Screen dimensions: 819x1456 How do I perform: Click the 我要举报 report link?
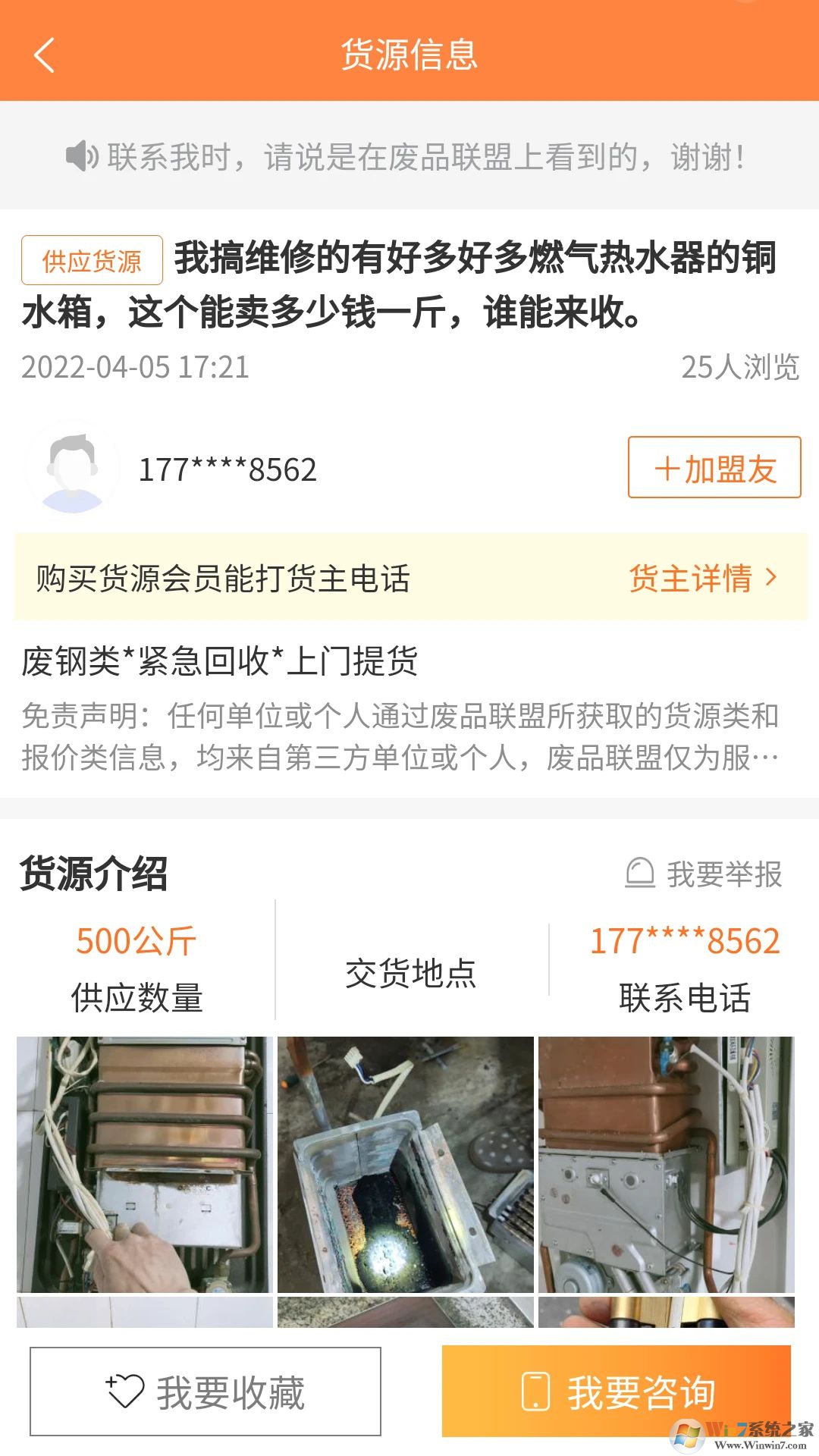tap(720, 874)
